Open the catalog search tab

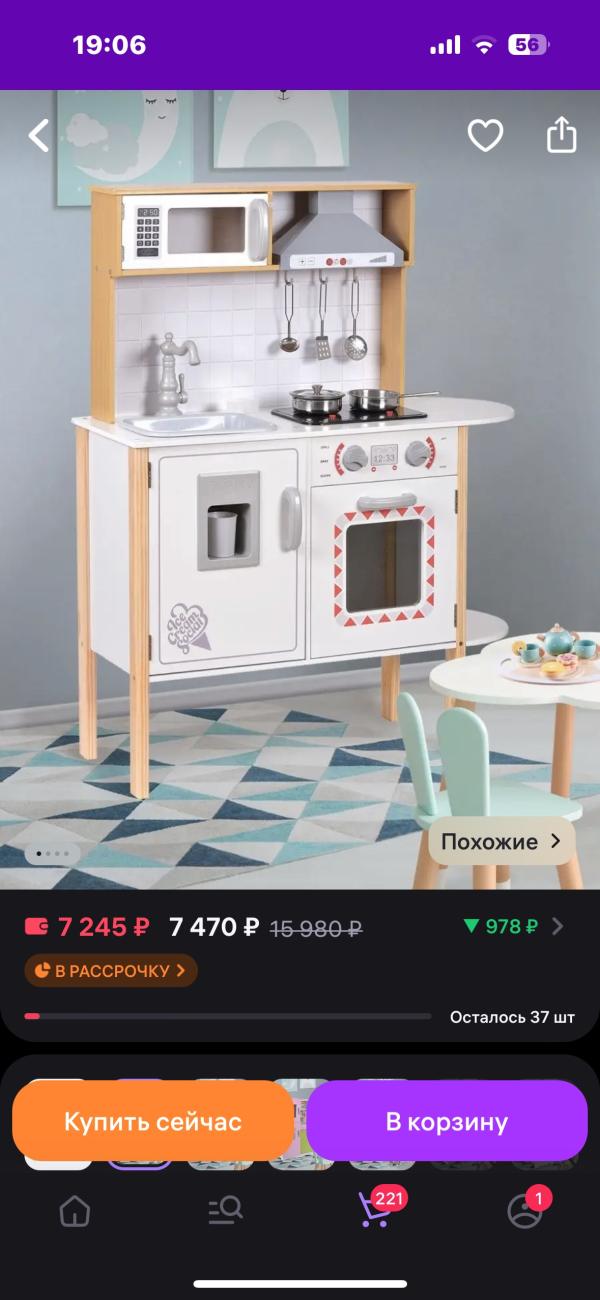coord(225,1211)
